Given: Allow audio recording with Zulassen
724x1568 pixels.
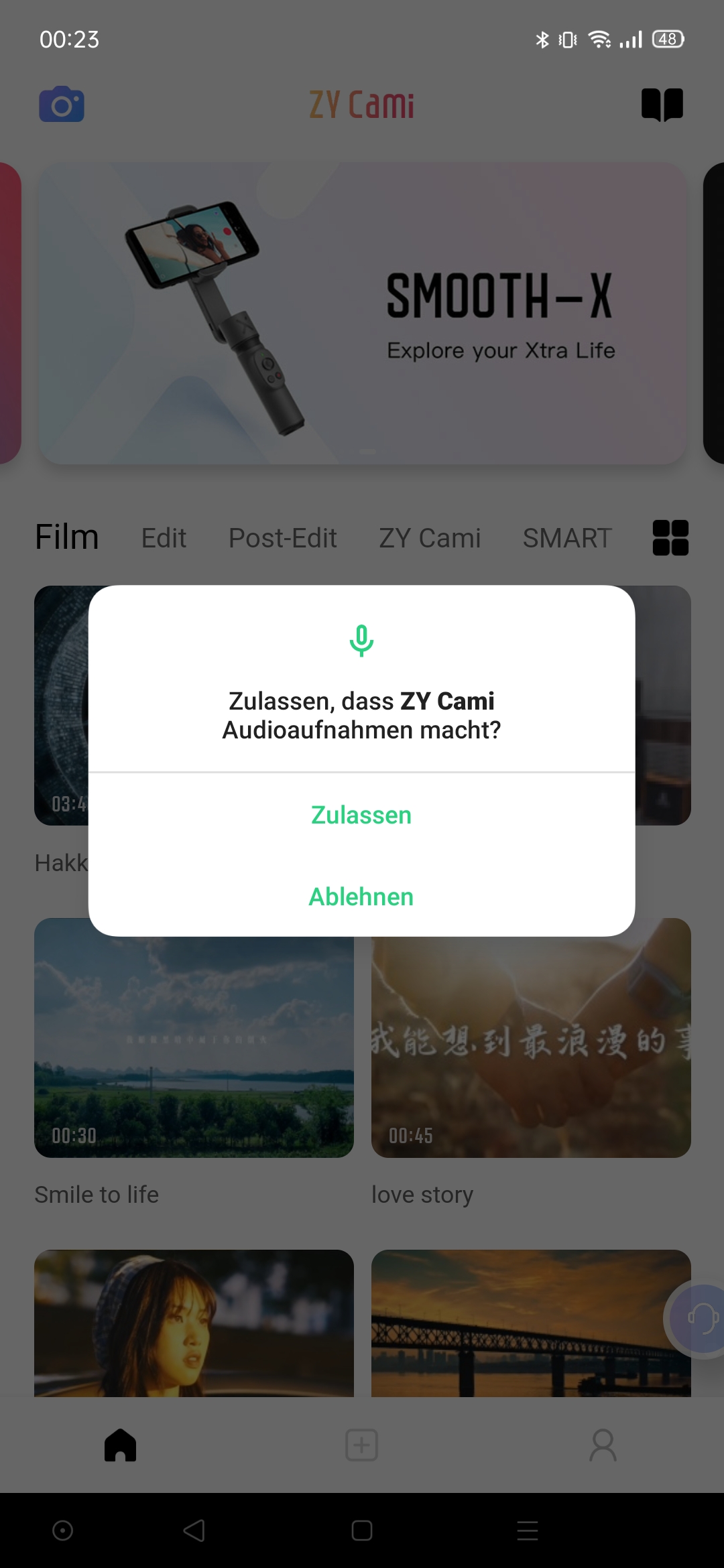Looking at the screenshot, I should (x=361, y=815).
